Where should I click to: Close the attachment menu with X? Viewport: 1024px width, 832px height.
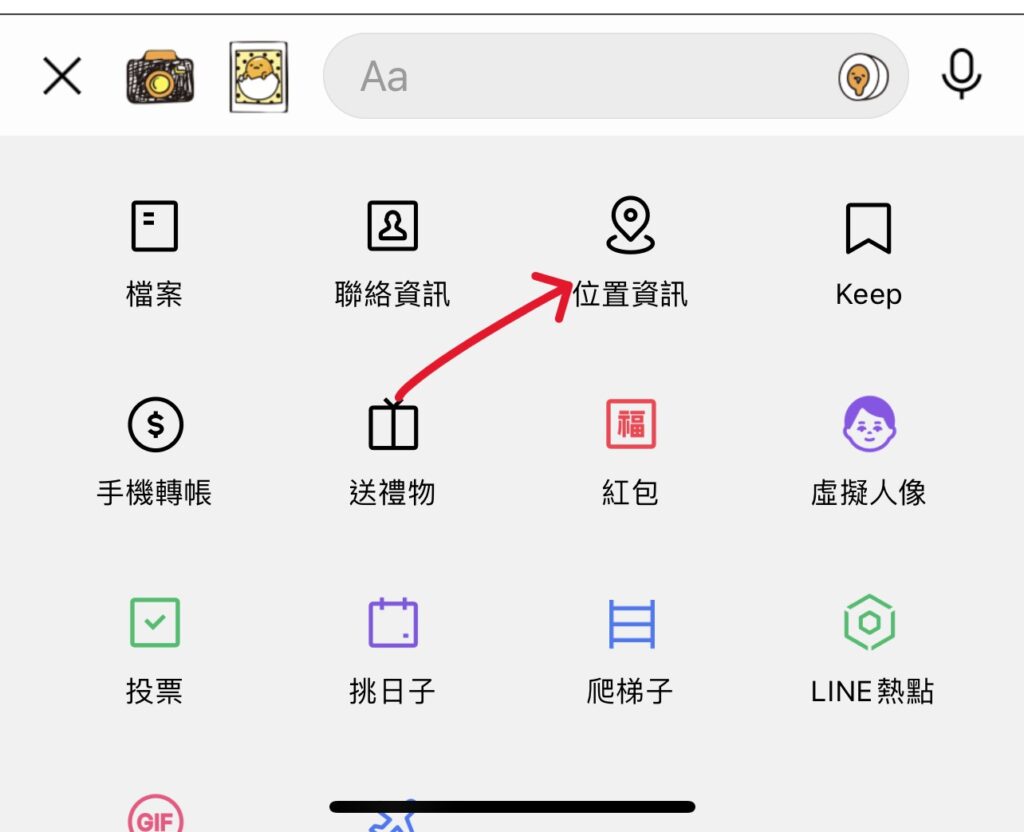[62, 76]
